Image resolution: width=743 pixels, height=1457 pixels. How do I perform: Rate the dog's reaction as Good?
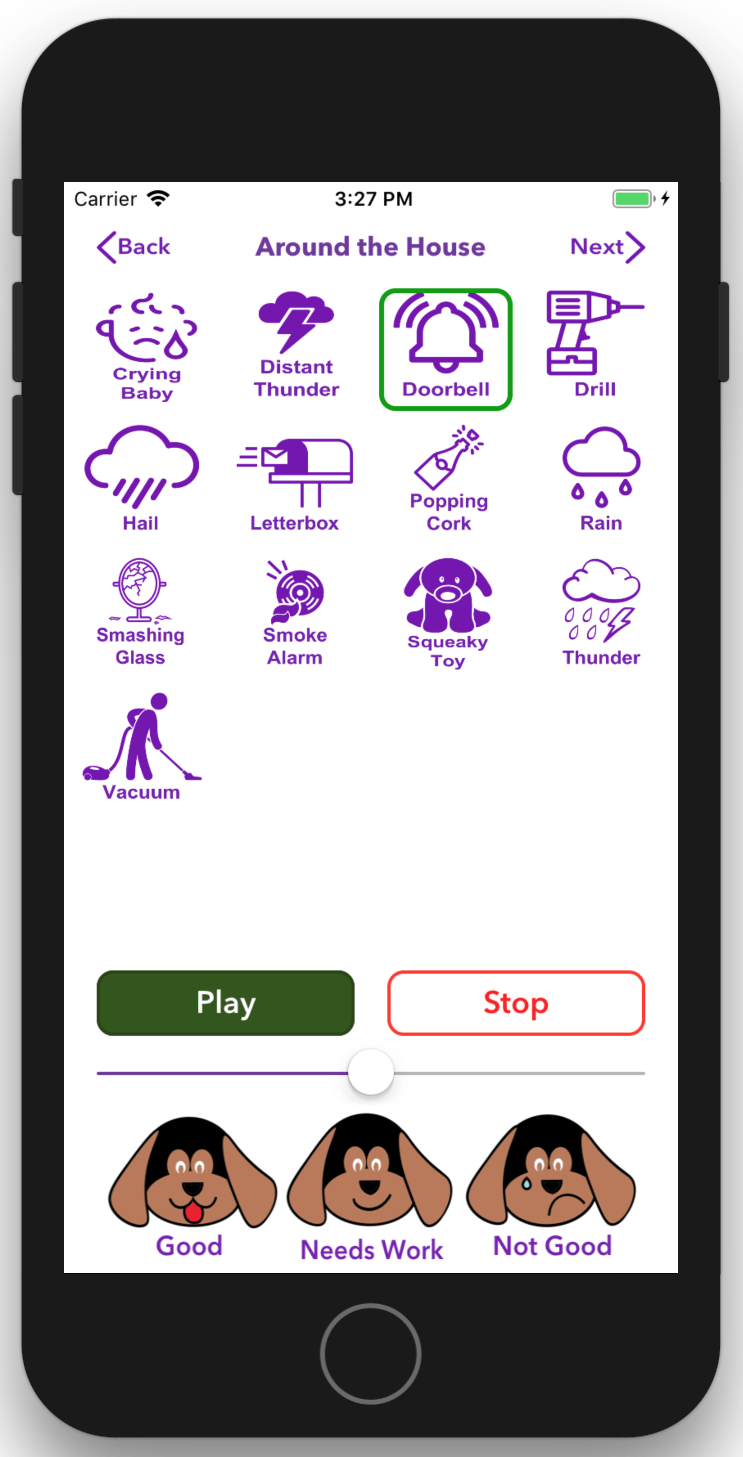point(189,1187)
